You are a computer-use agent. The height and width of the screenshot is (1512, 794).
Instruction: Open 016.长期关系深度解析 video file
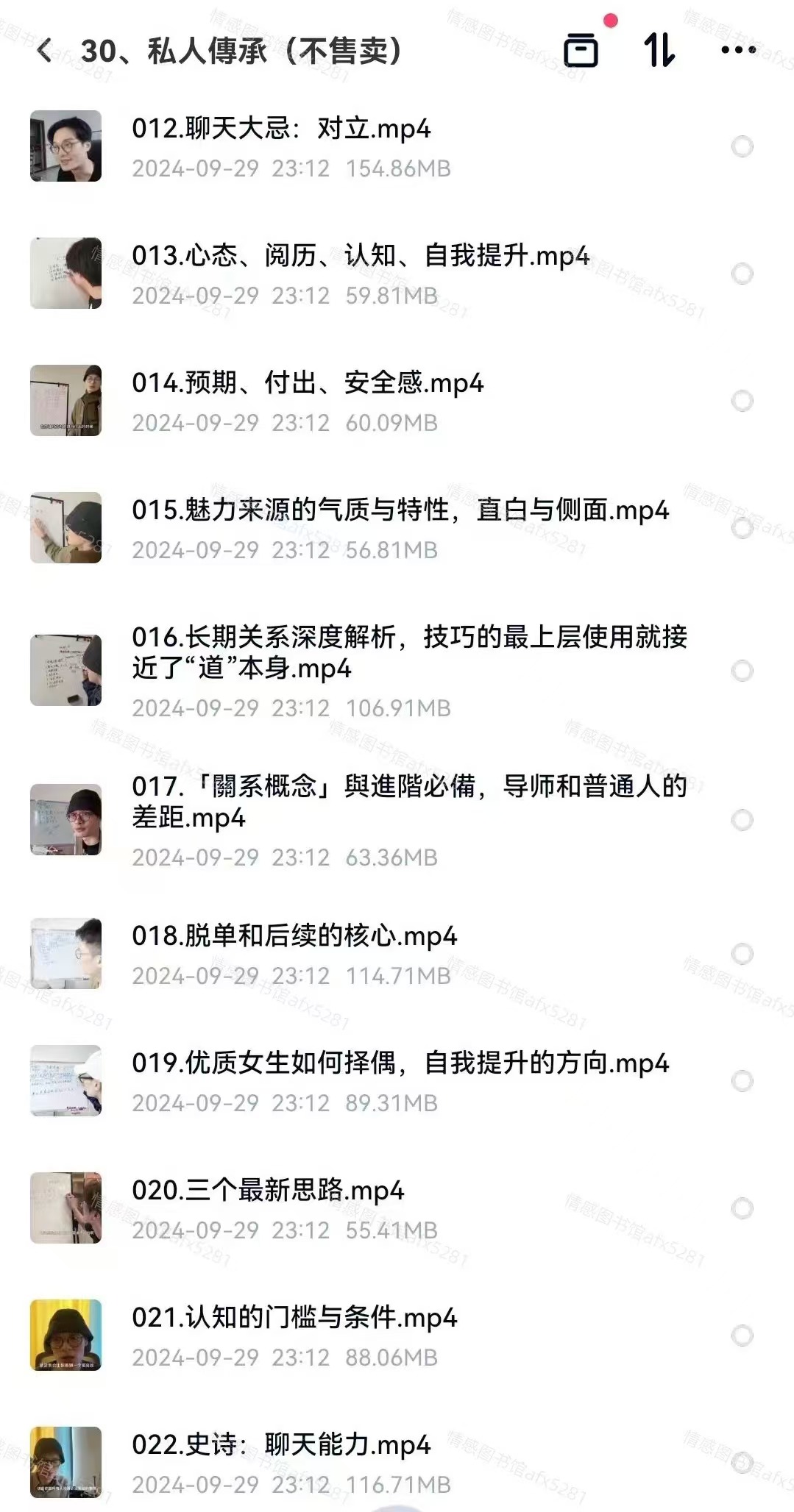click(x=408, y=652)
